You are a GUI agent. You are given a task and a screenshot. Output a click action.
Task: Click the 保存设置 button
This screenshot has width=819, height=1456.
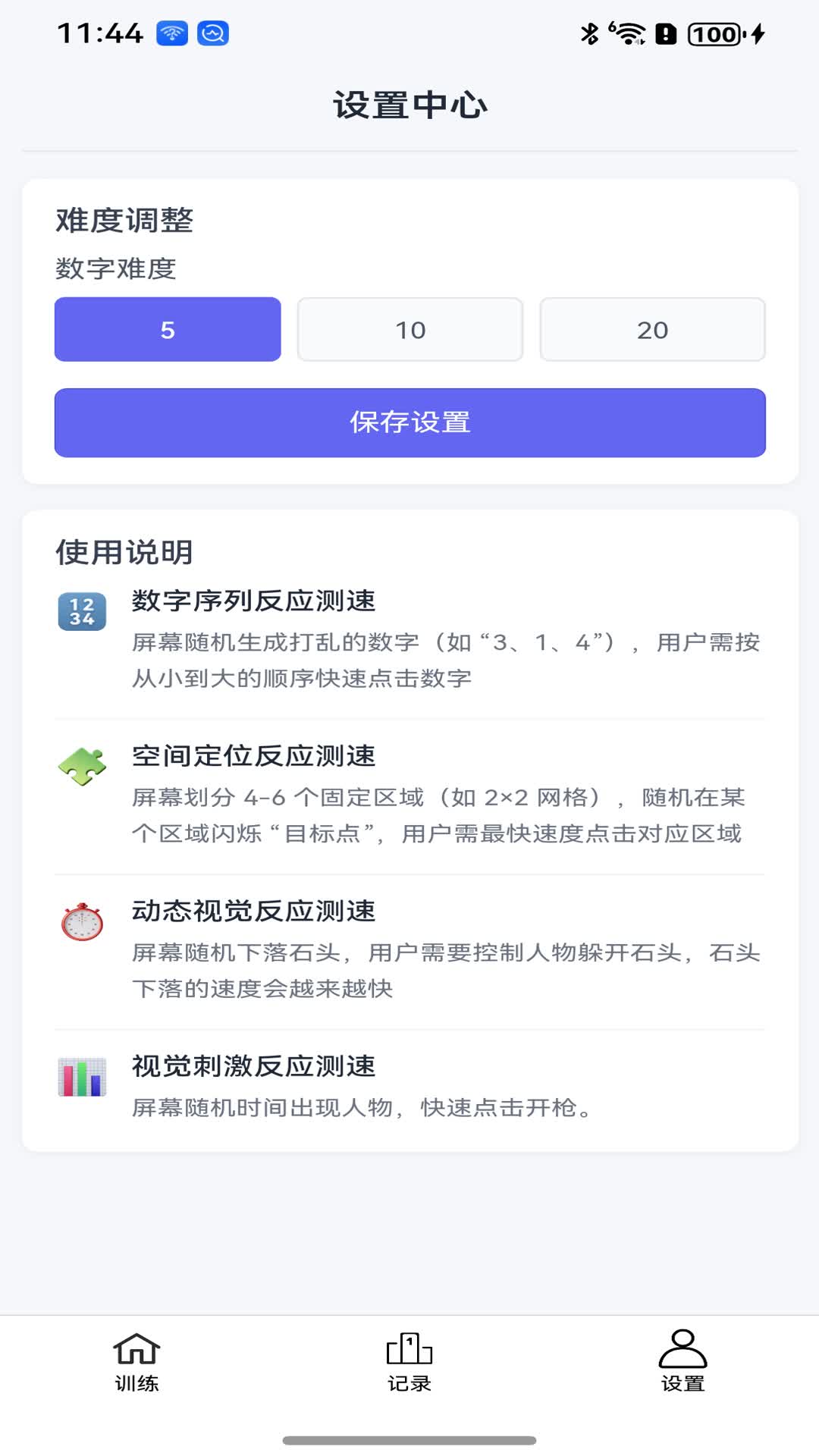[409, 423]
